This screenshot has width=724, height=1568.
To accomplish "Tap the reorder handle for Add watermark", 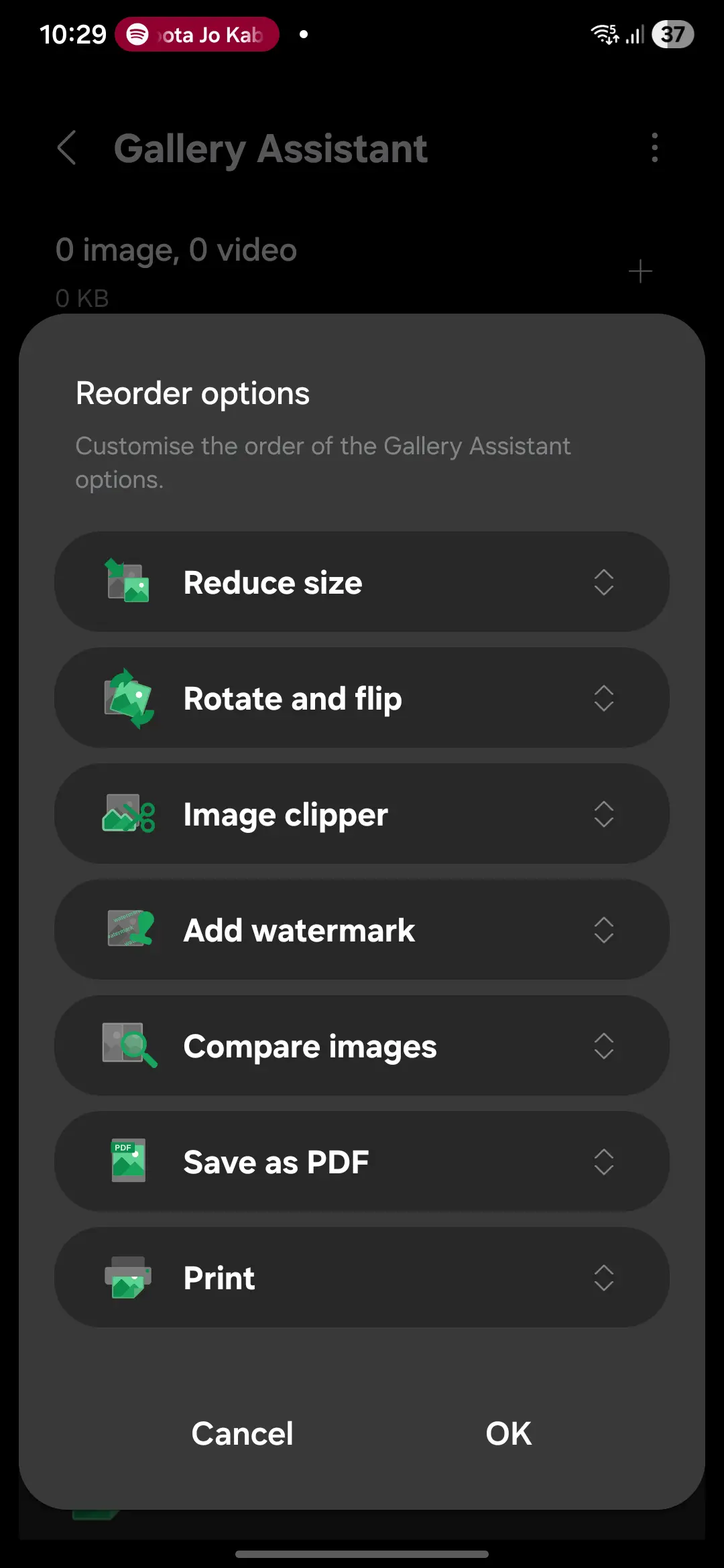I will [x=604, y=930].
